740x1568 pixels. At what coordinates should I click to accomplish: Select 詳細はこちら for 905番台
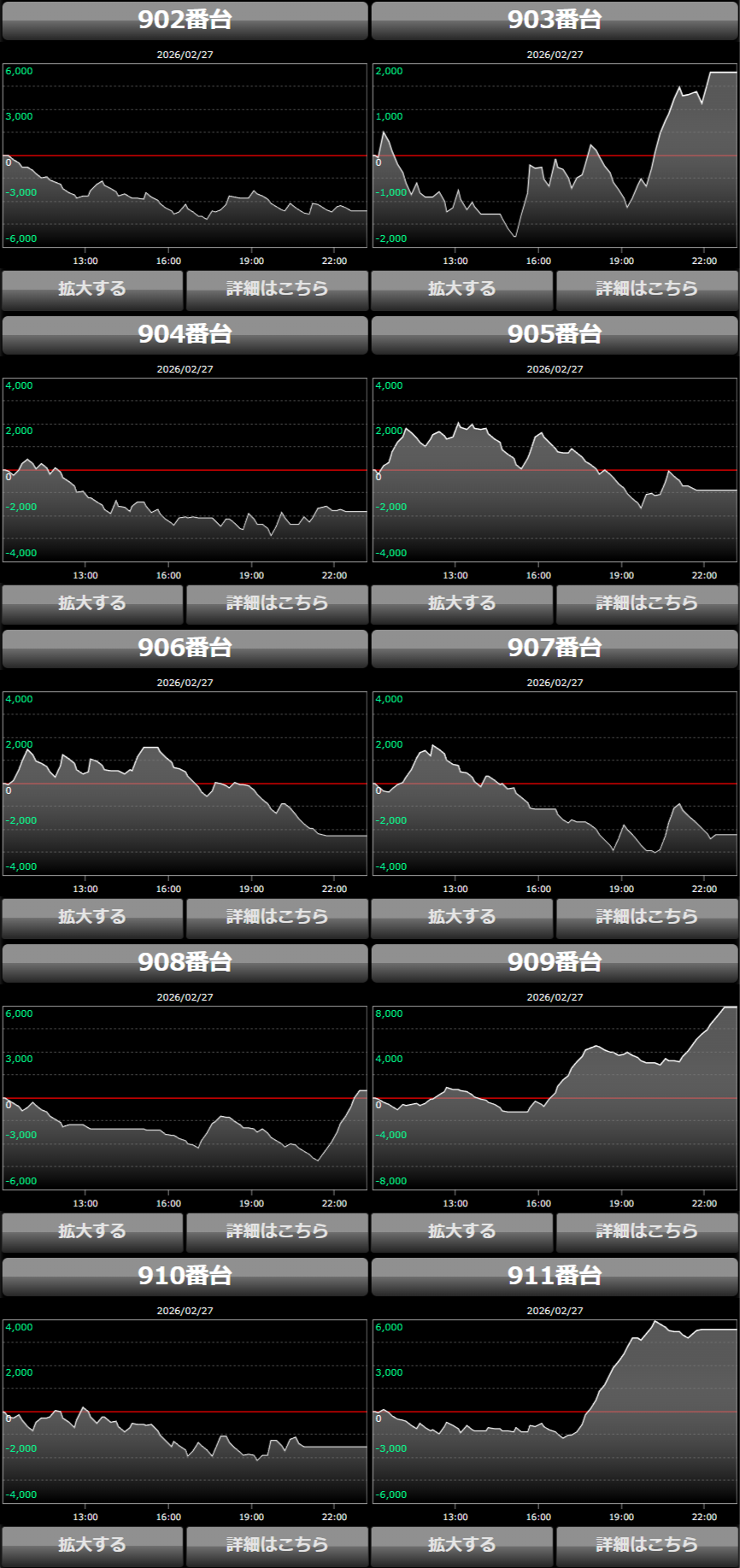tap(647, 604)
